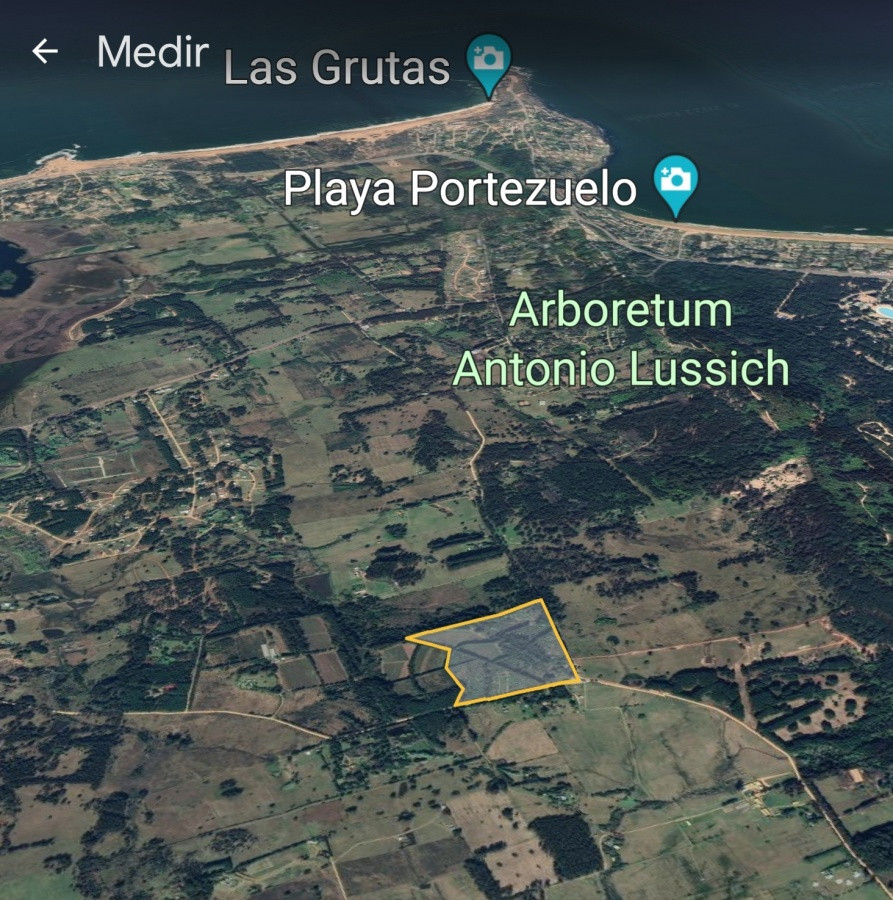Viewport: 893px width, 900px height.
Task: Go back from the Medir screen
Action: [45, 52]
